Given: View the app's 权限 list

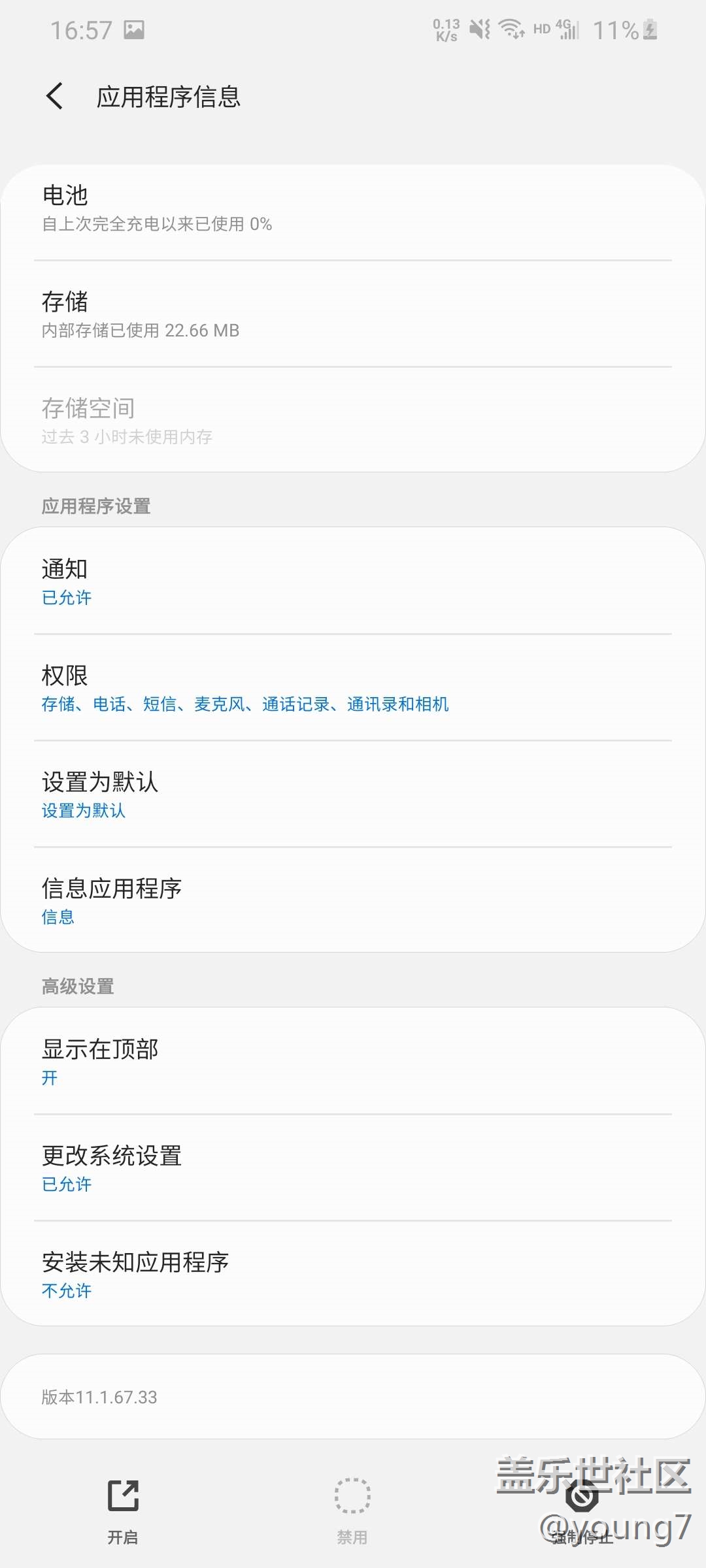Looking at the screenshot, I should tap(353, 687).
